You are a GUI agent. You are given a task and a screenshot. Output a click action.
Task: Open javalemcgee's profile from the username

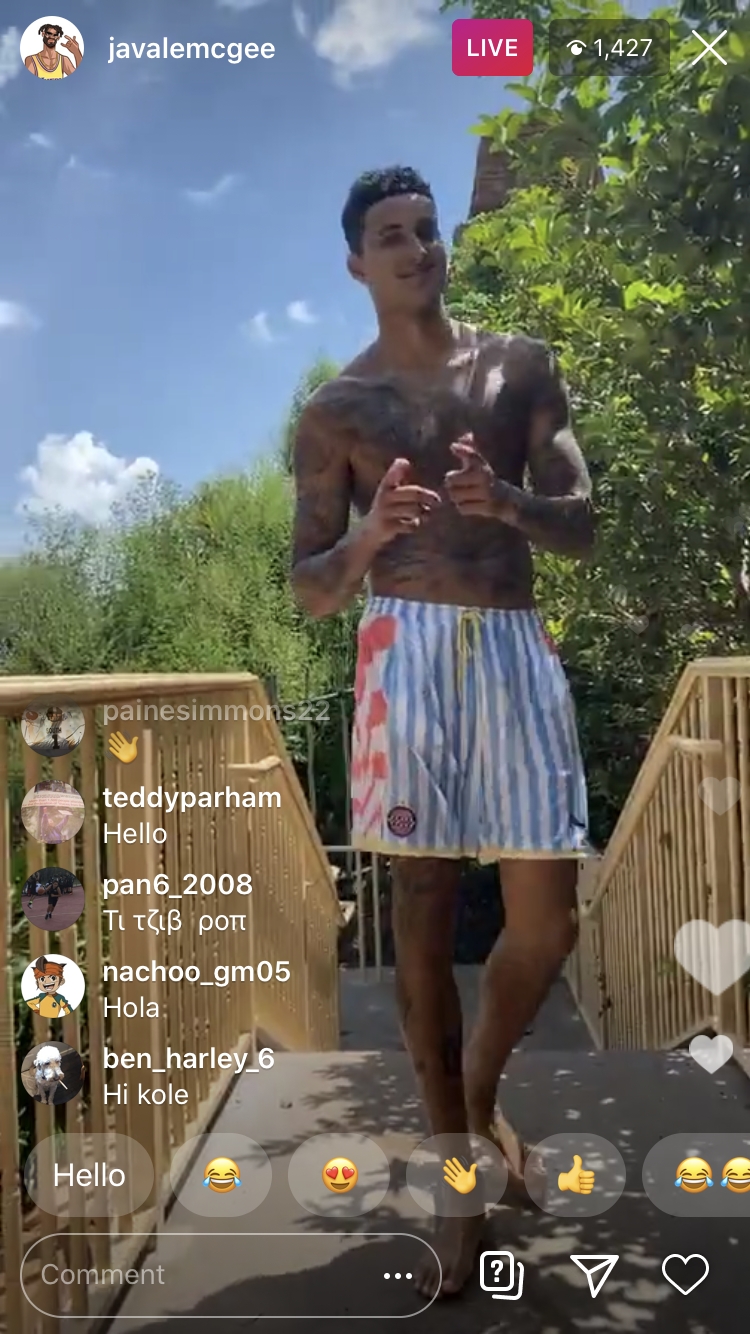tap(191, 49)
